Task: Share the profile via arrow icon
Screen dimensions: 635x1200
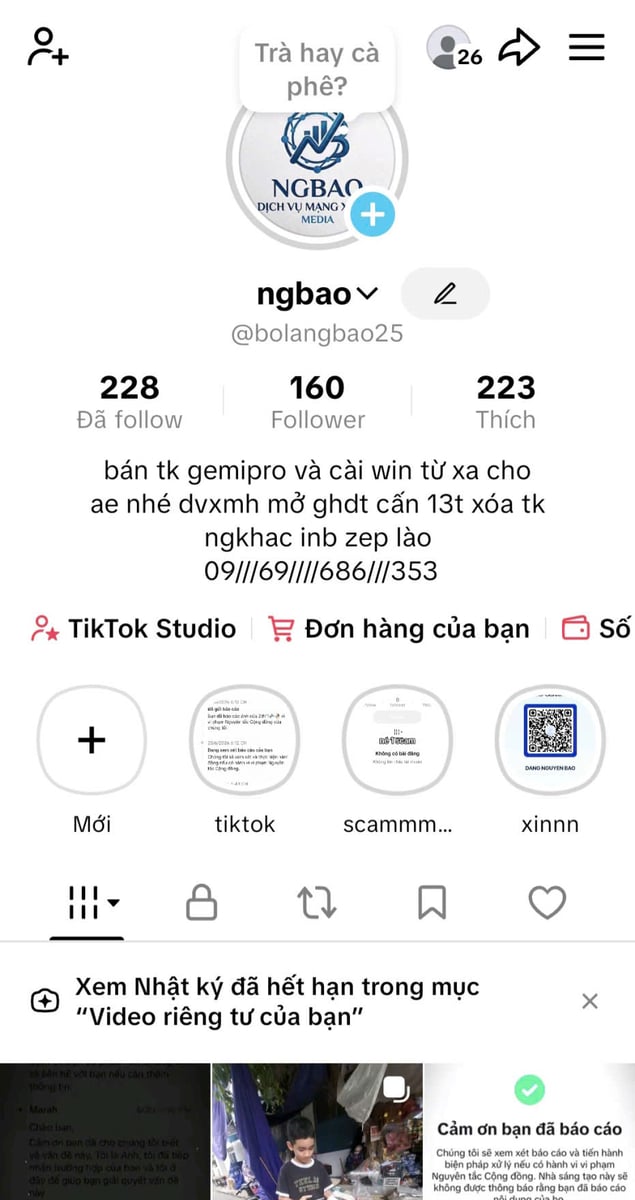Action: pyautogui.click(x=519, y=47)
